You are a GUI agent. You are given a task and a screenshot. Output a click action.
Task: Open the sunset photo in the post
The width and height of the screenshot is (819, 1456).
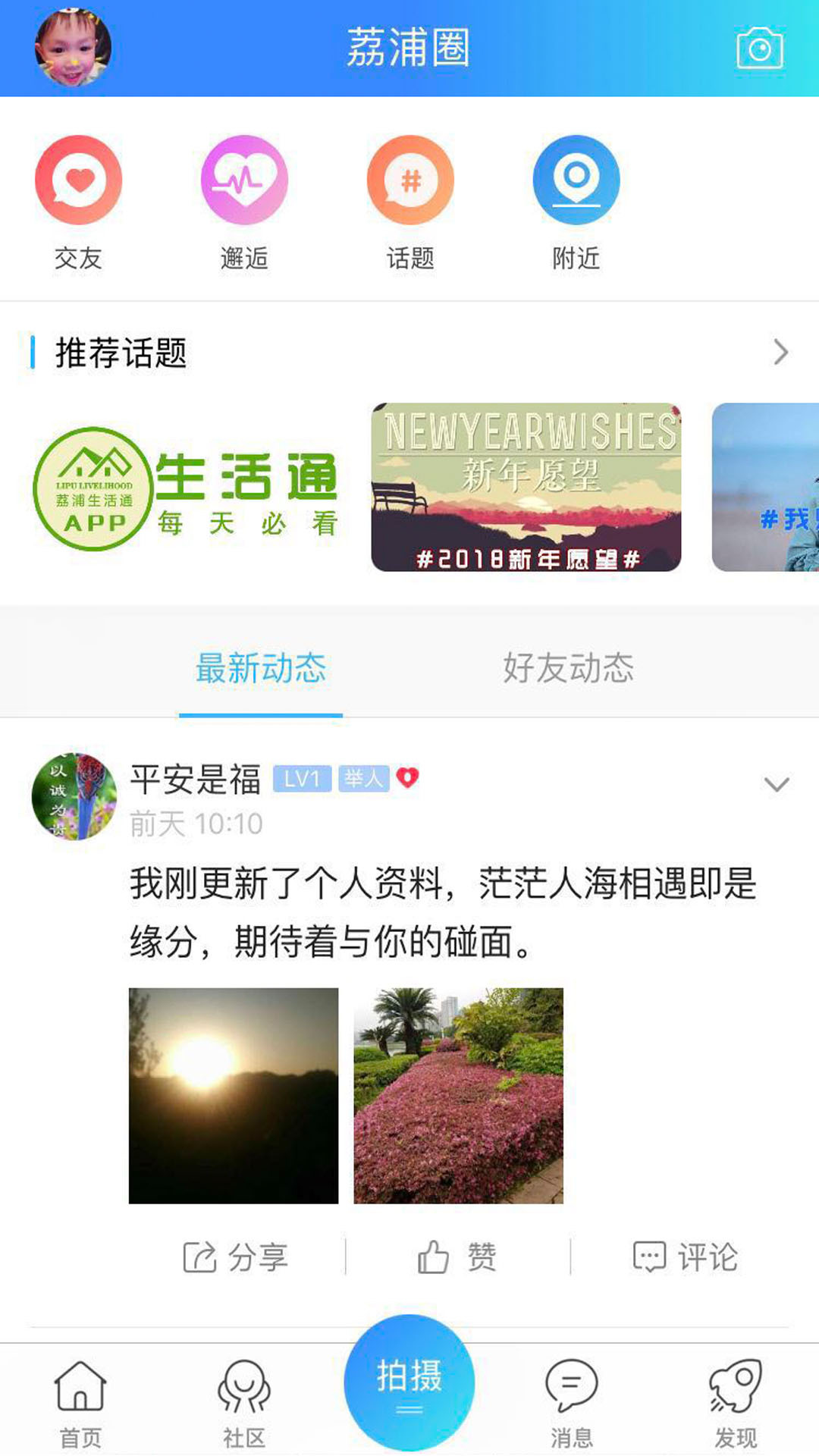(x=234, y=1095)
